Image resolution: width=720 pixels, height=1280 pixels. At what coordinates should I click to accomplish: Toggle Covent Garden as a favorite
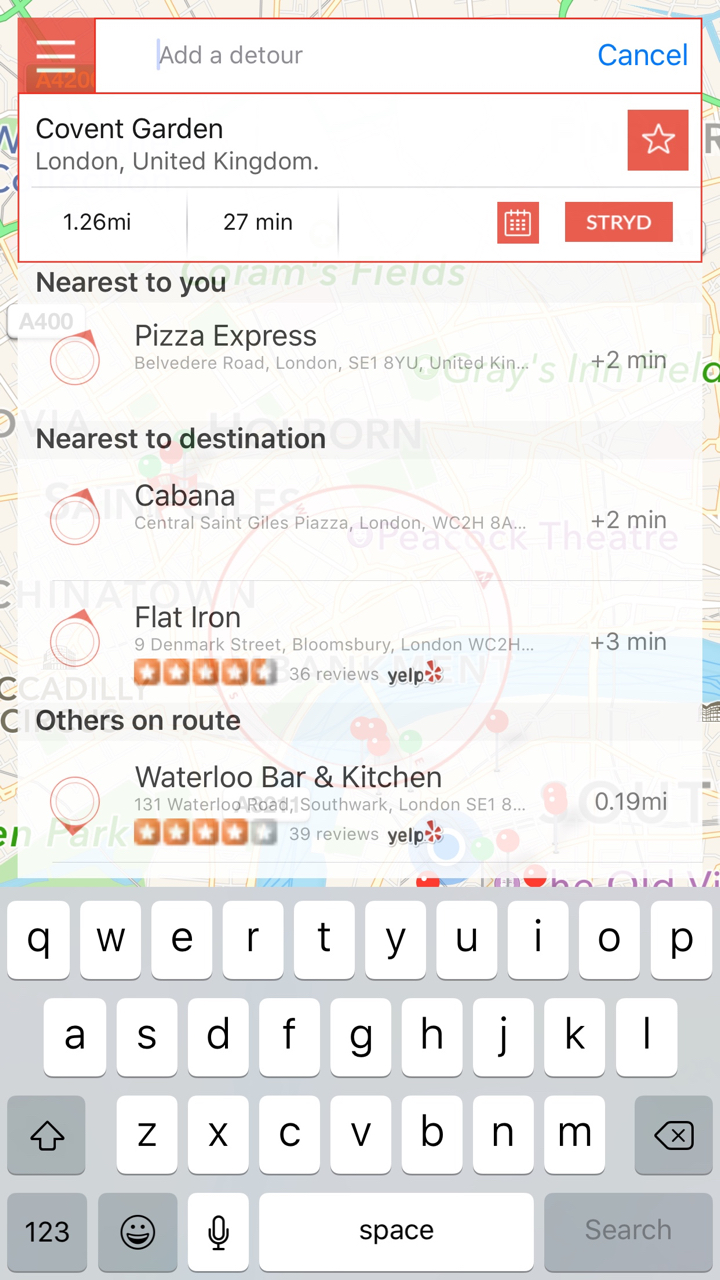pos(658,140)
